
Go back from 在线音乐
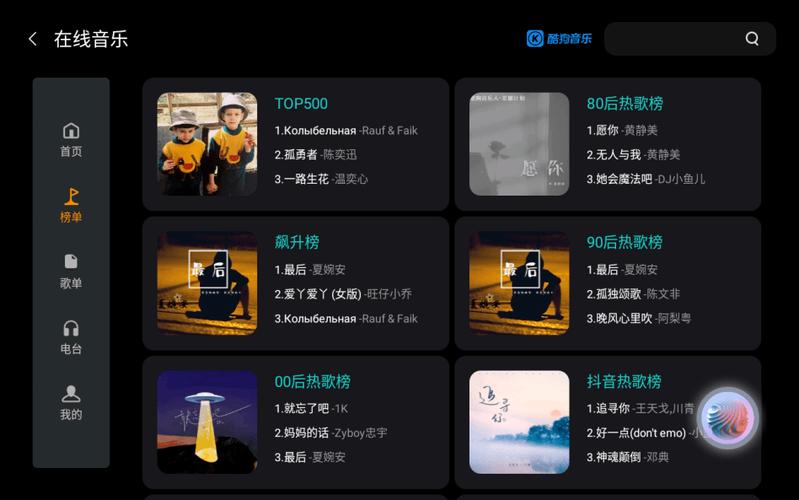point(32,39)
